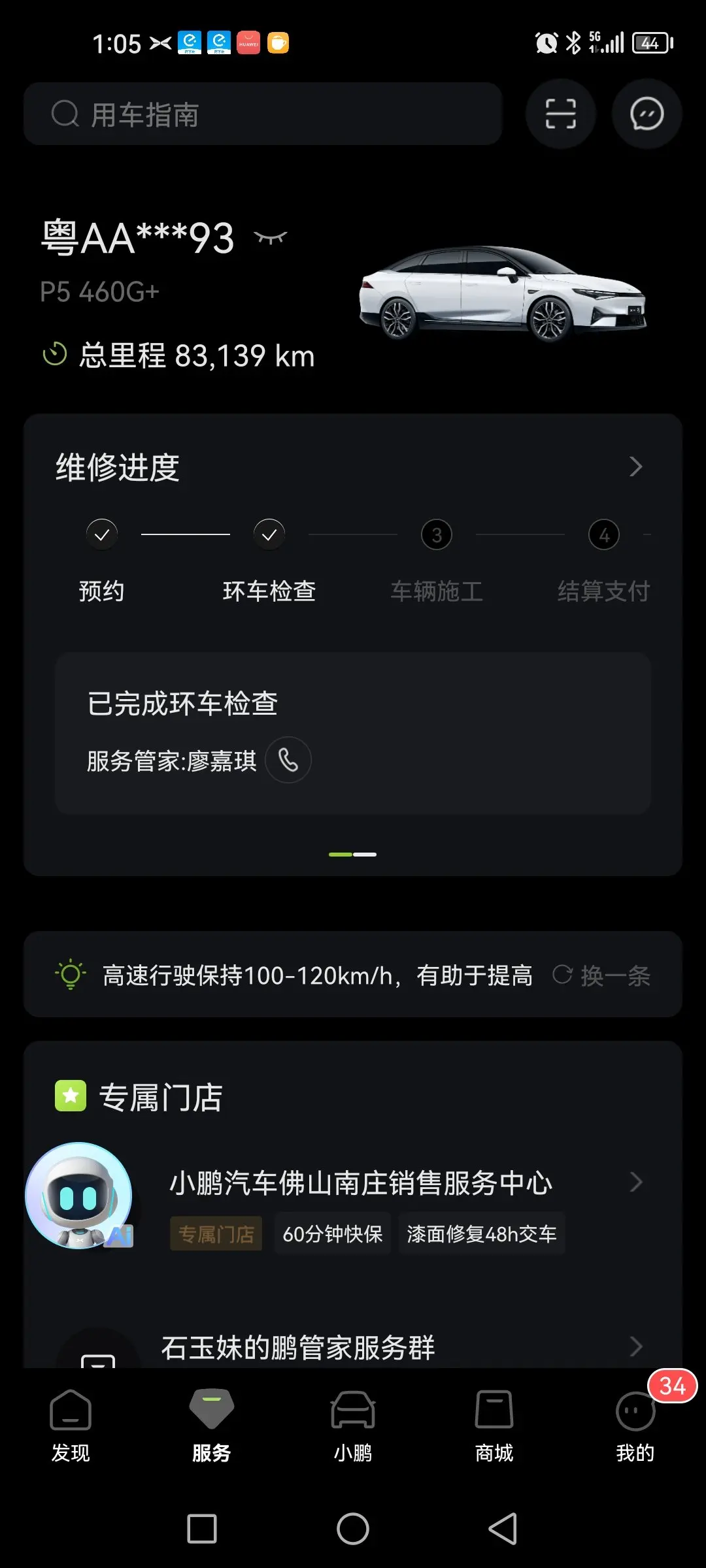This screenshot has height=1568, width=706.
Task: Go to the 小鹏 tab
Action: (353, 1426)
